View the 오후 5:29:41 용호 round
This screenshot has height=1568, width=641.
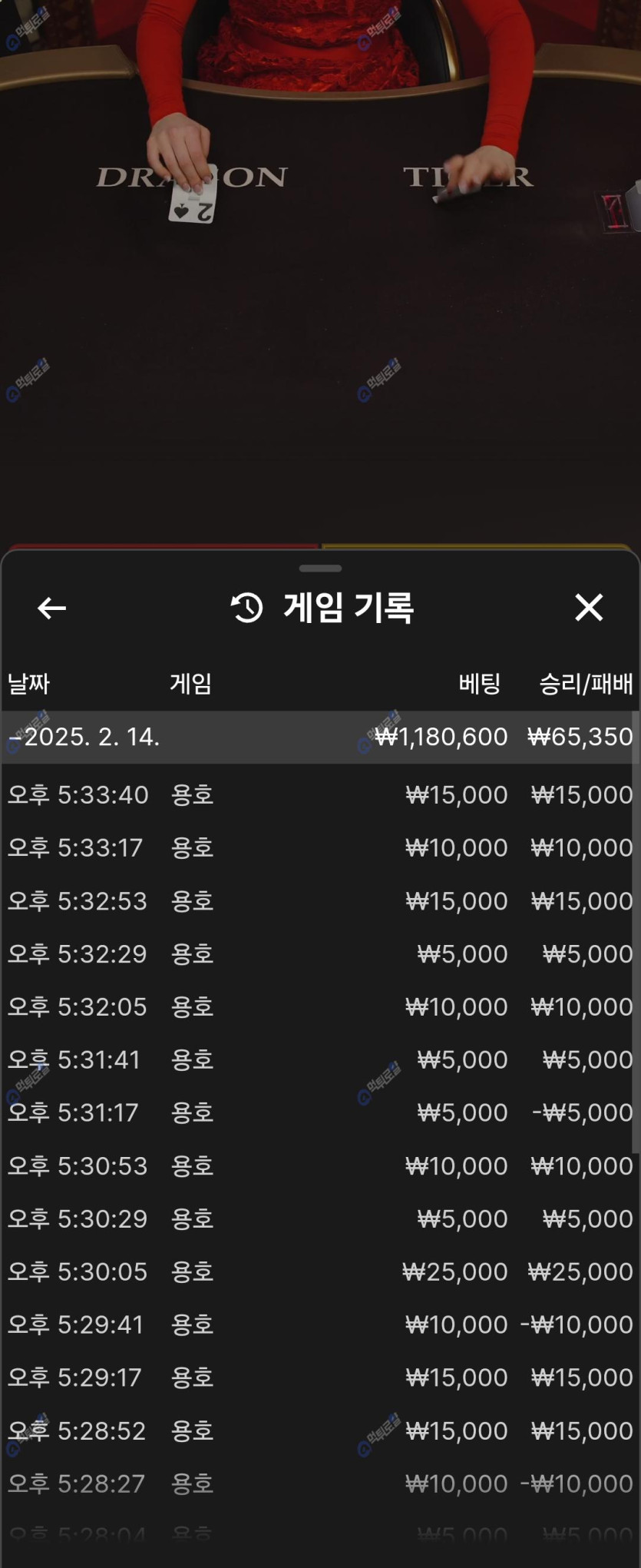point(319,1324)
